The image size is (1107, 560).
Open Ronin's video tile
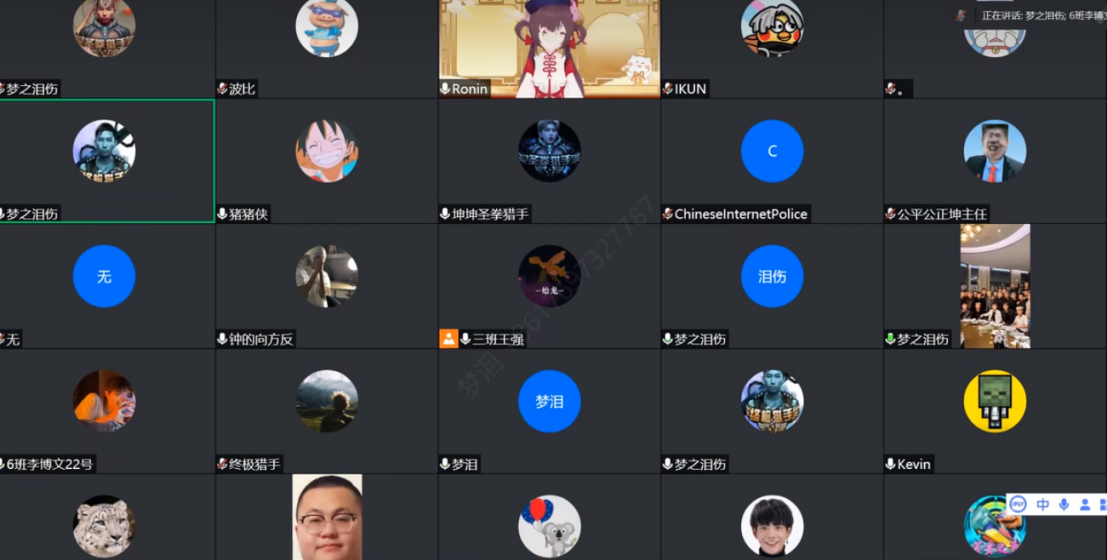tap(549, 45)
